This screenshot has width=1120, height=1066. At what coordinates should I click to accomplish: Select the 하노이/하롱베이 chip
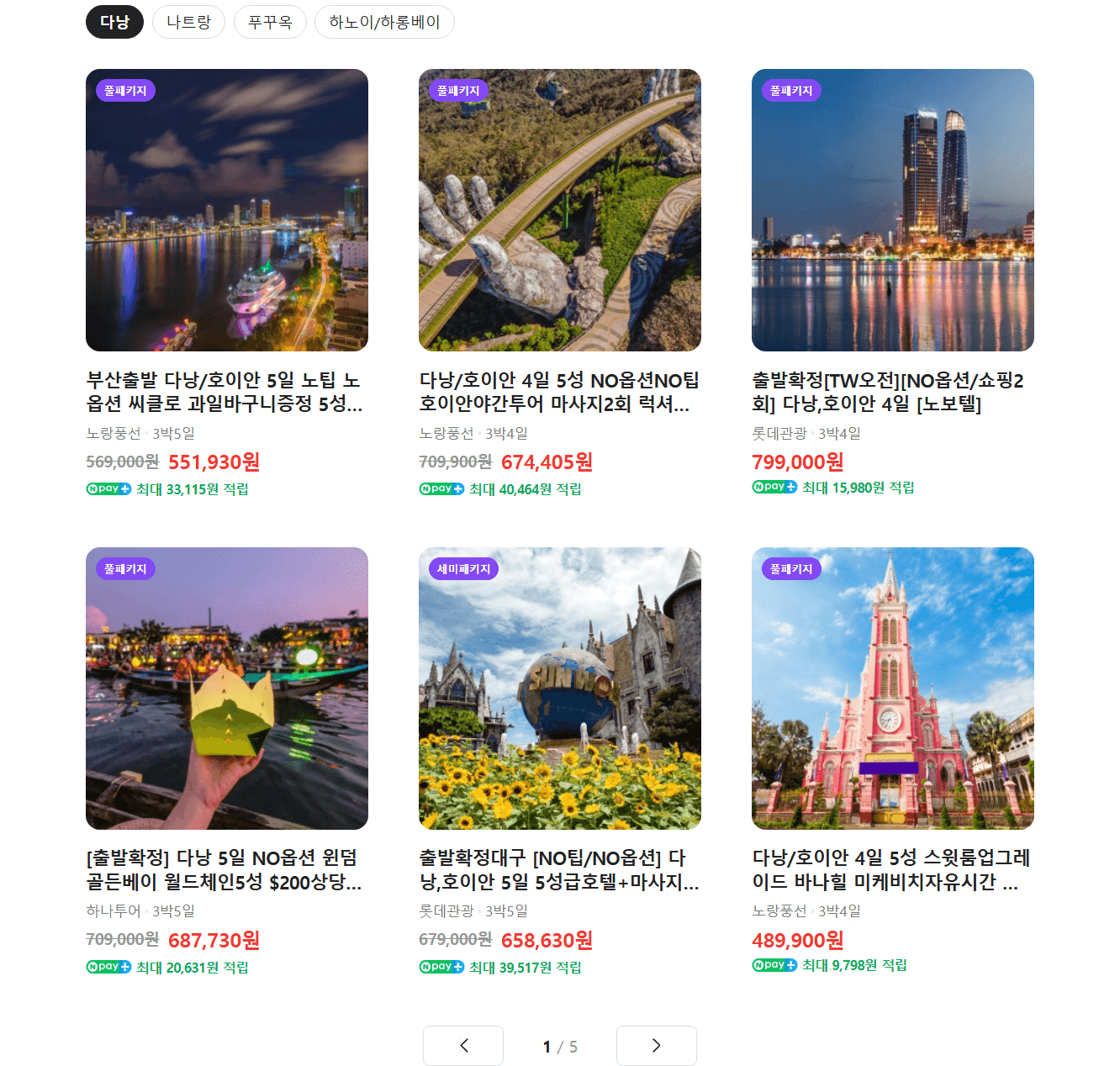coord(384,22)
